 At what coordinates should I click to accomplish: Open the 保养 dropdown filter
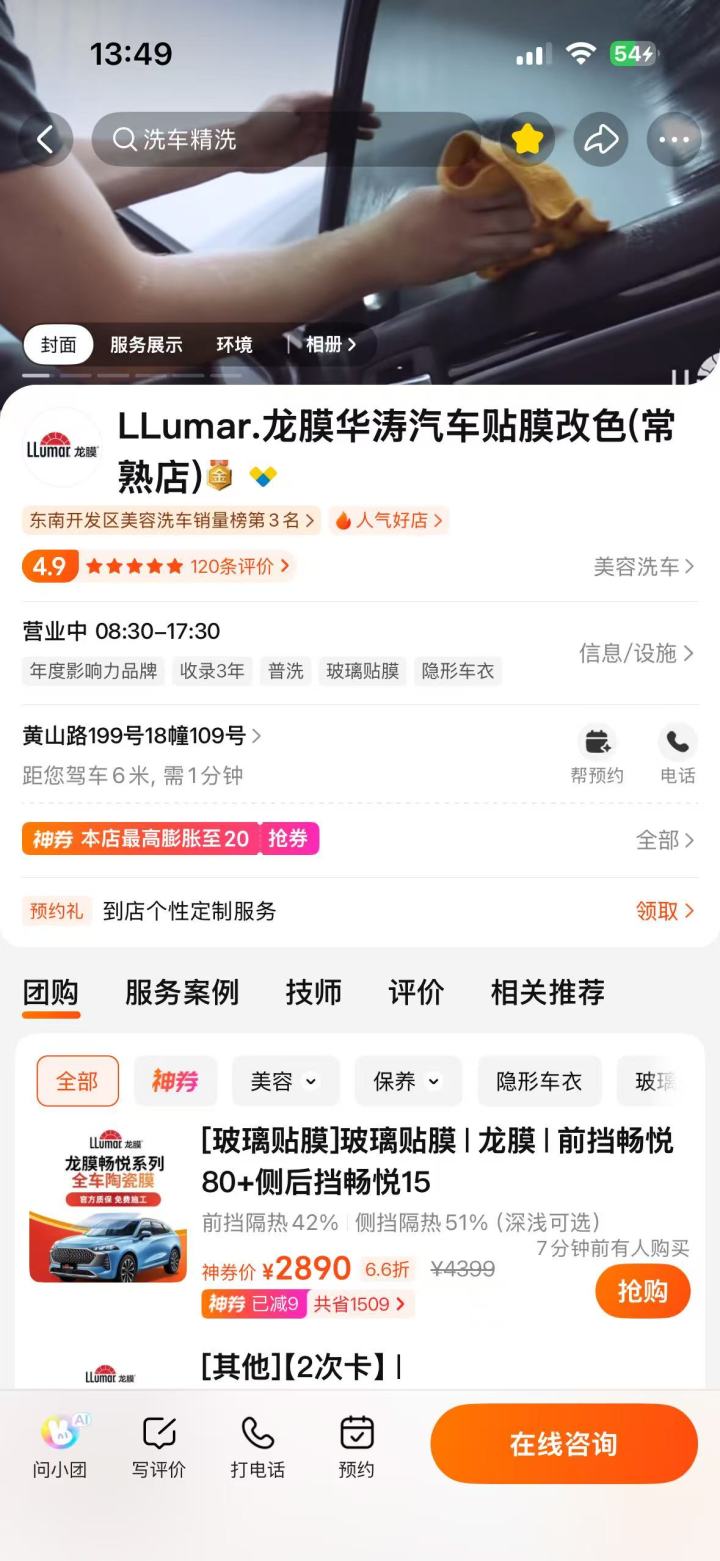pos(408,1081)
